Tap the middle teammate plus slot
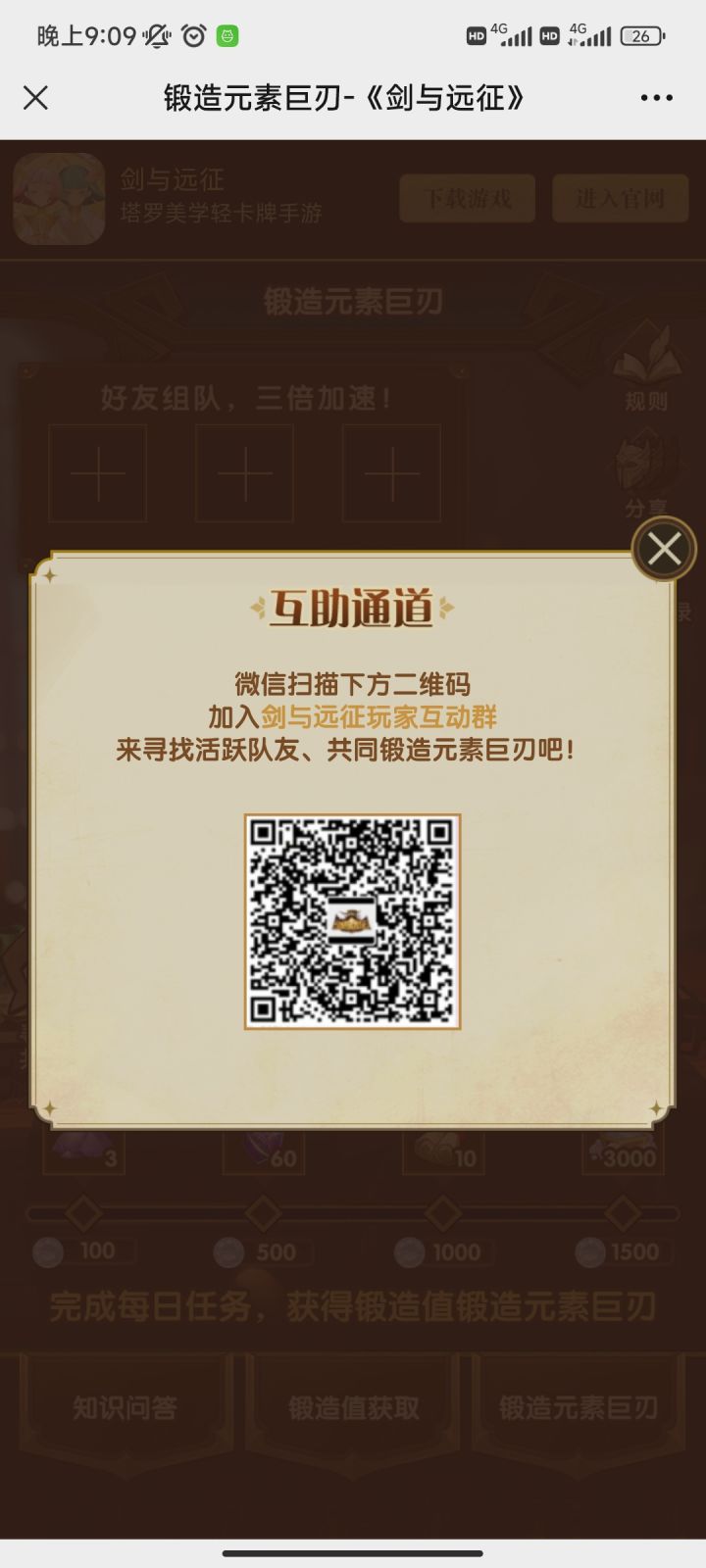The image size is (706, 1568). 243,472
